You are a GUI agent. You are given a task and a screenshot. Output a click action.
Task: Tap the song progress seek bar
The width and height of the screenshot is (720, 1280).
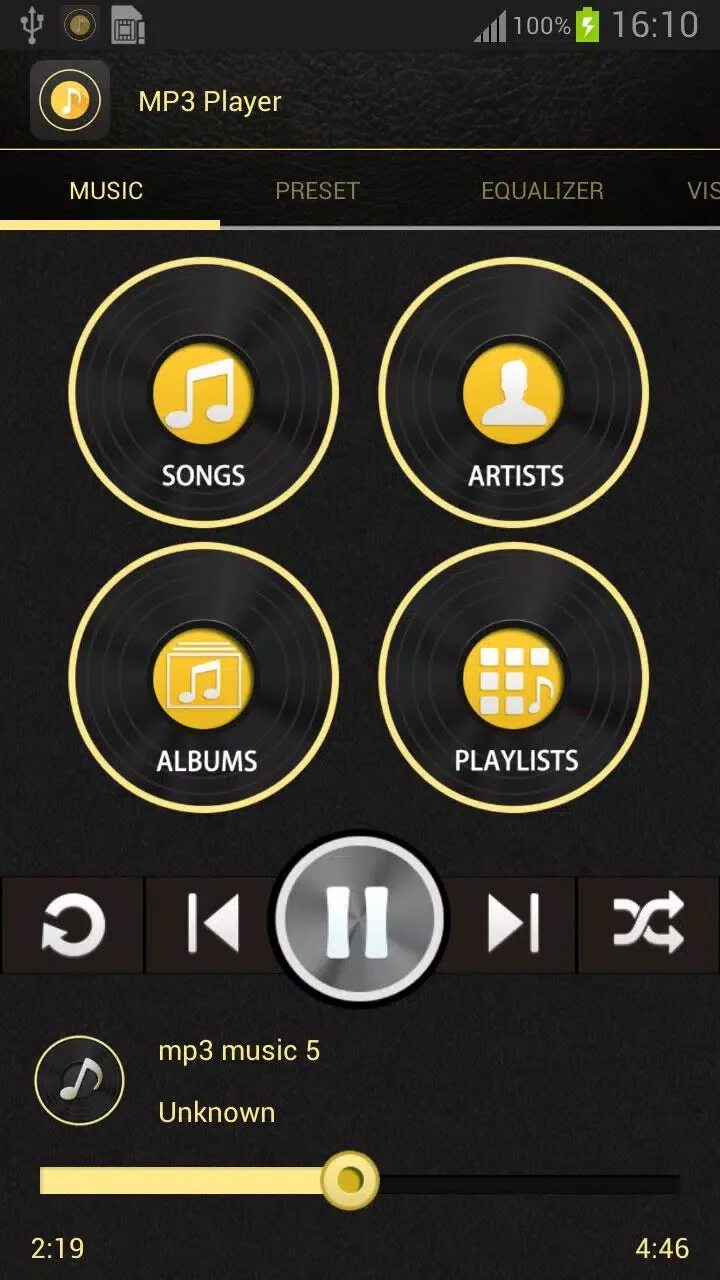click(x=360, y=1182)
